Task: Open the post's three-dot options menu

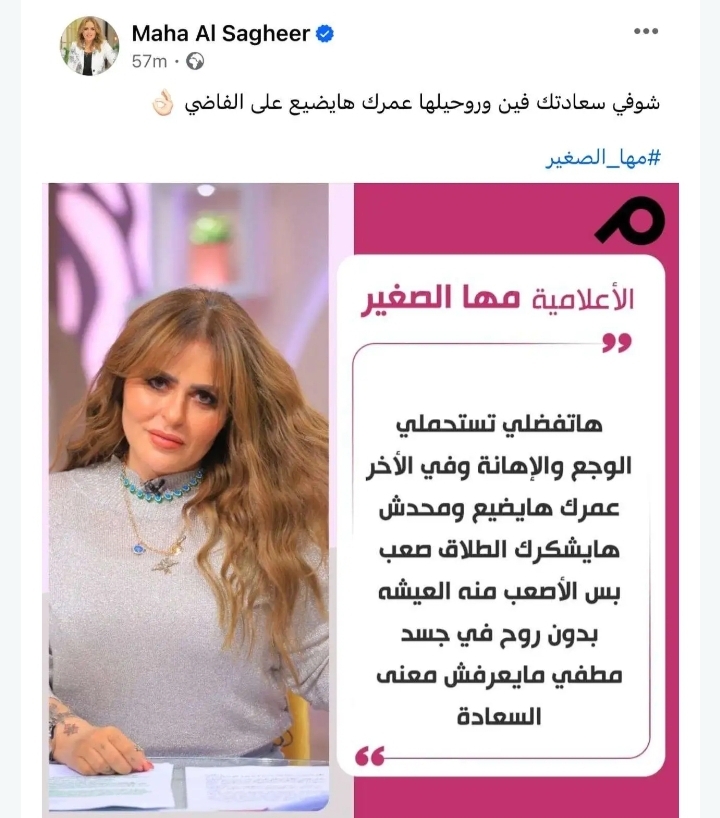Action: click(646, 31)
